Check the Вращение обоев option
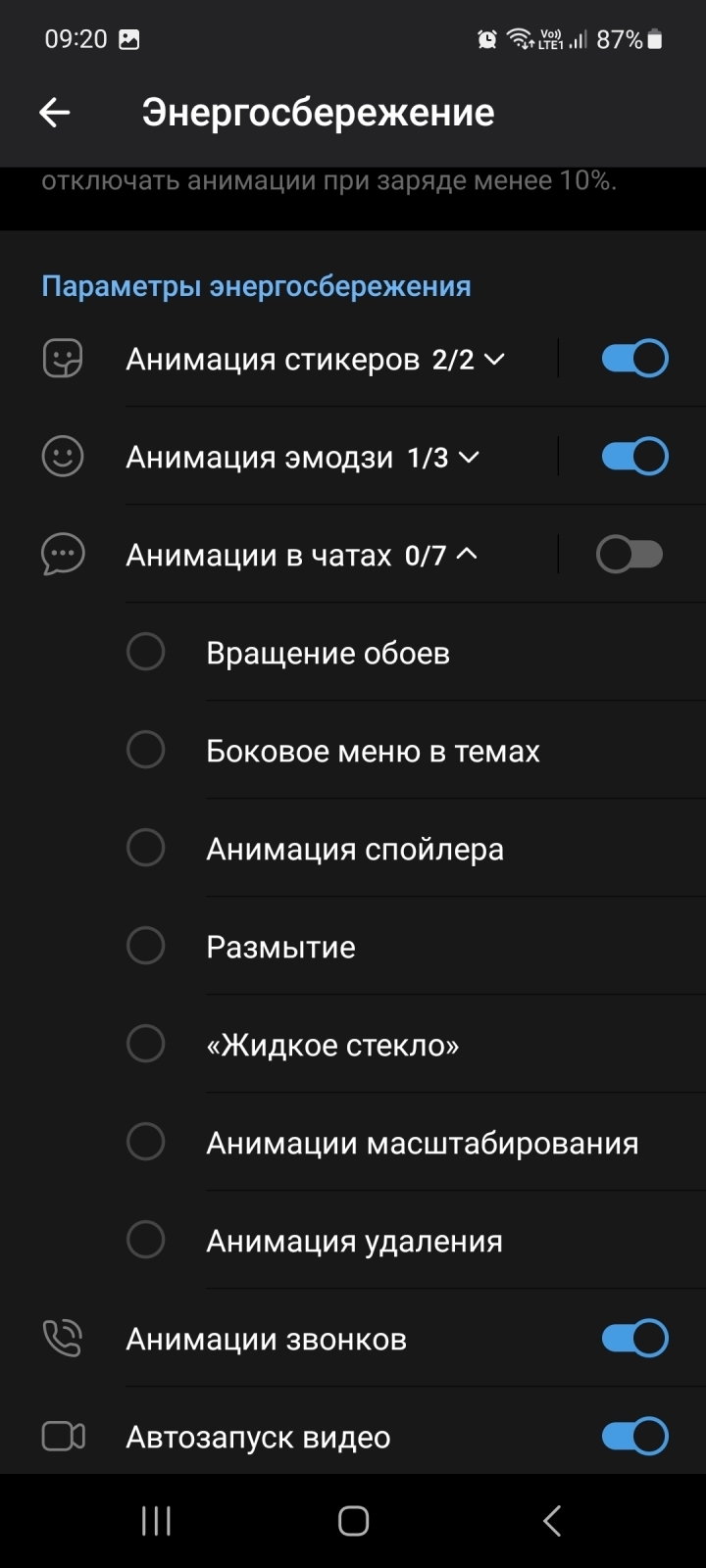This screenshot has width=706, height=1568. [x=146, y=652]
